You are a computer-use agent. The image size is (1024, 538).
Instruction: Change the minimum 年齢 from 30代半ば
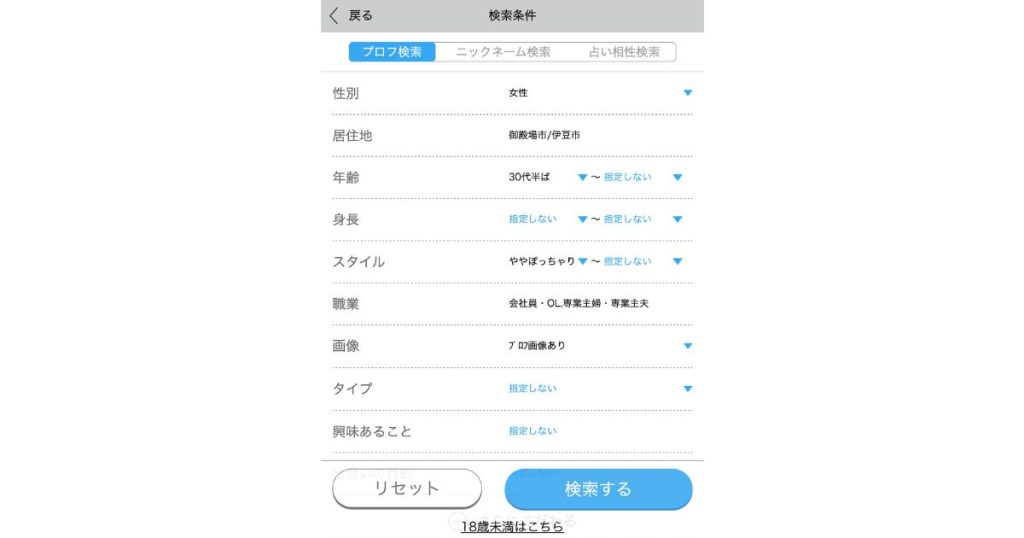point(547,177)
